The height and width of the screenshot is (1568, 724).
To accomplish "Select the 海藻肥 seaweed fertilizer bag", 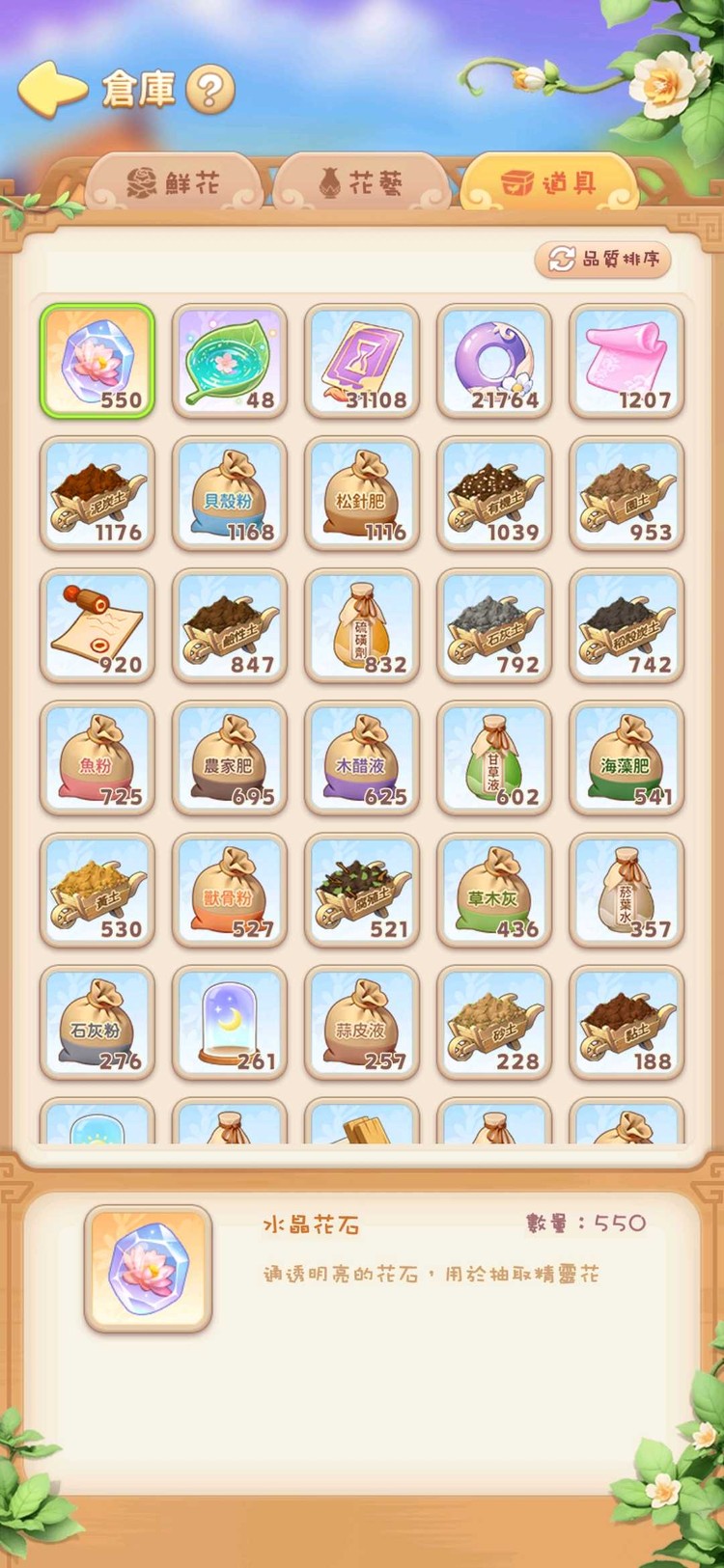I will [626, 758].
